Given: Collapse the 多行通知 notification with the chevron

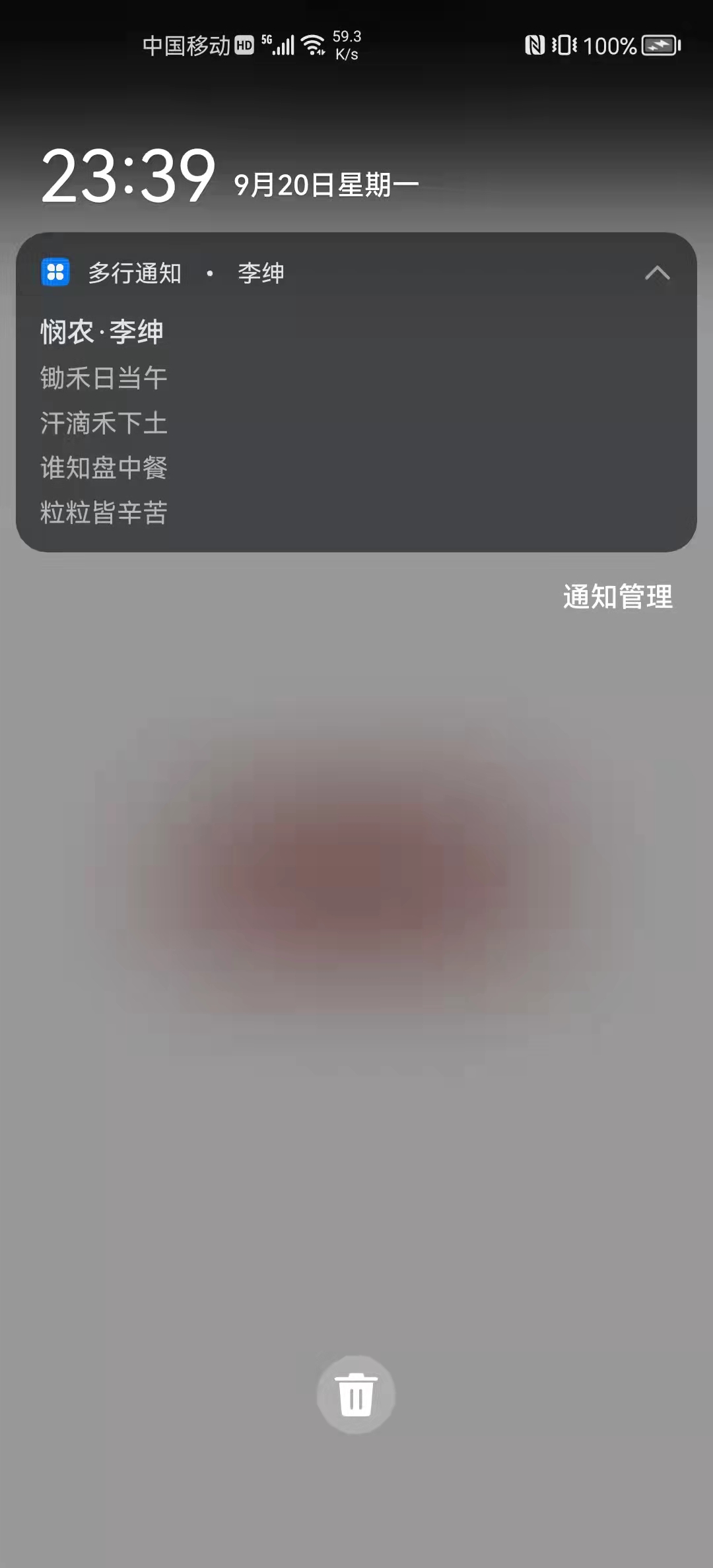Looking at the screenshot, I should 657,273.
